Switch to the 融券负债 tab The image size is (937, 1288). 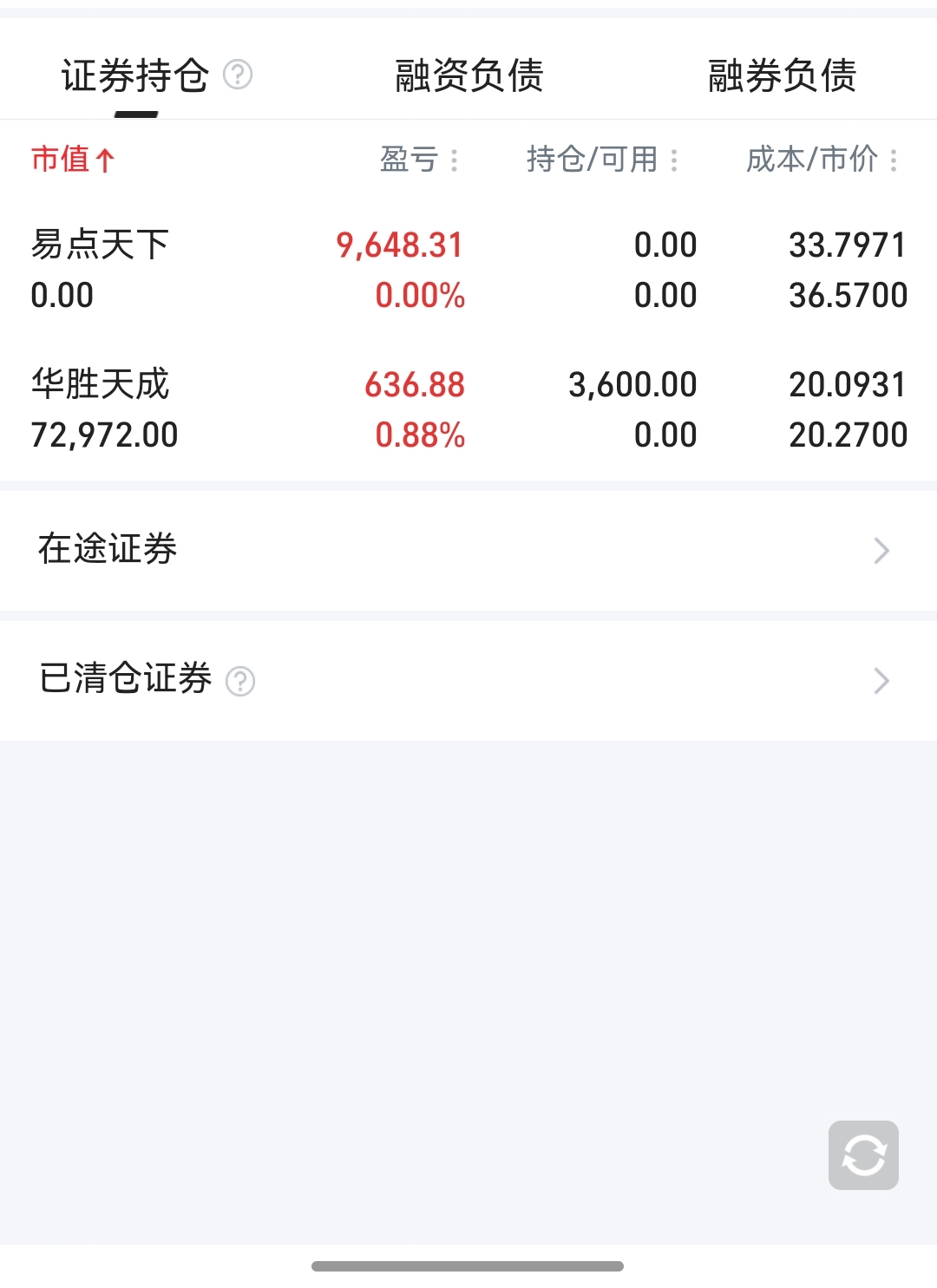pyautogui.click(x=782, y=75)
